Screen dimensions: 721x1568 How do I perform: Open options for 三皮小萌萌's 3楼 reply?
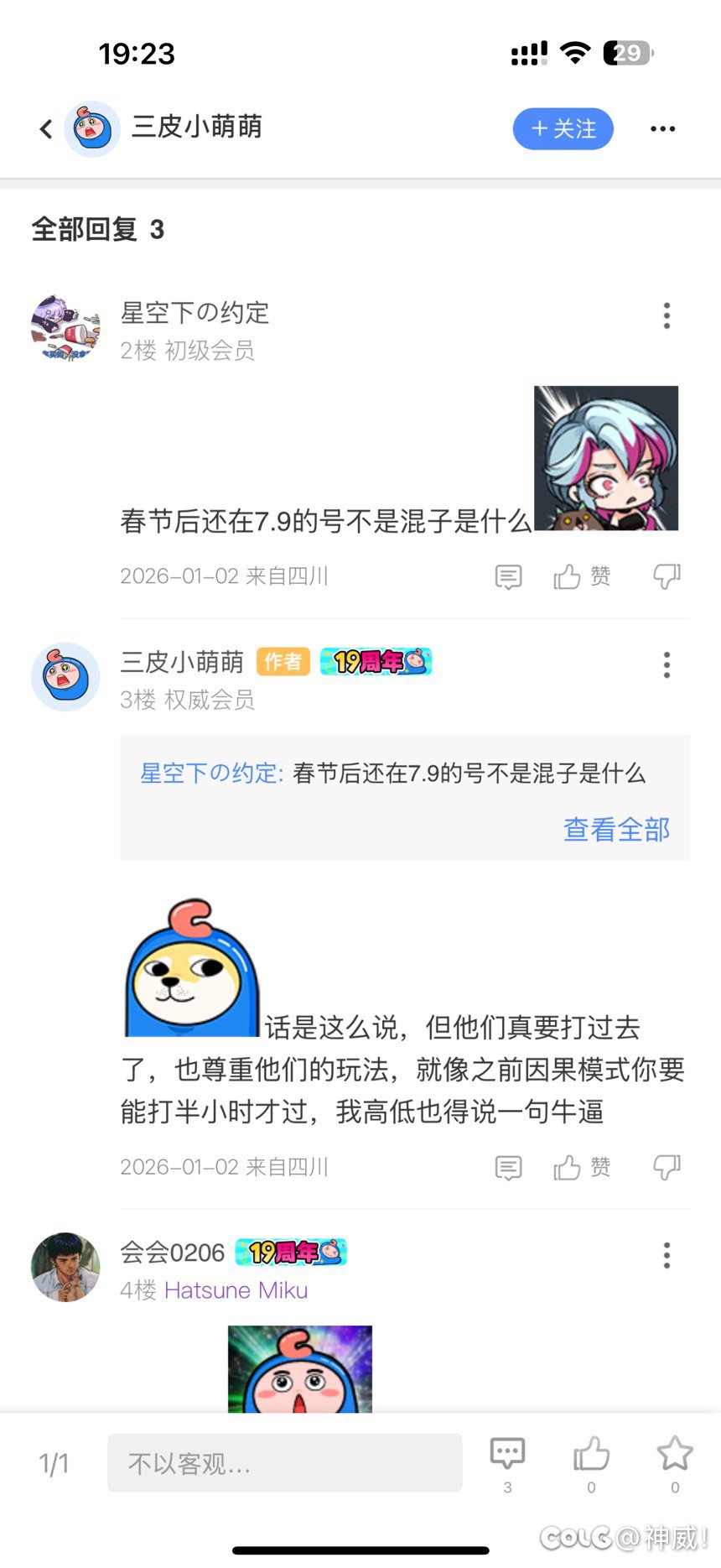click(667, 664)
